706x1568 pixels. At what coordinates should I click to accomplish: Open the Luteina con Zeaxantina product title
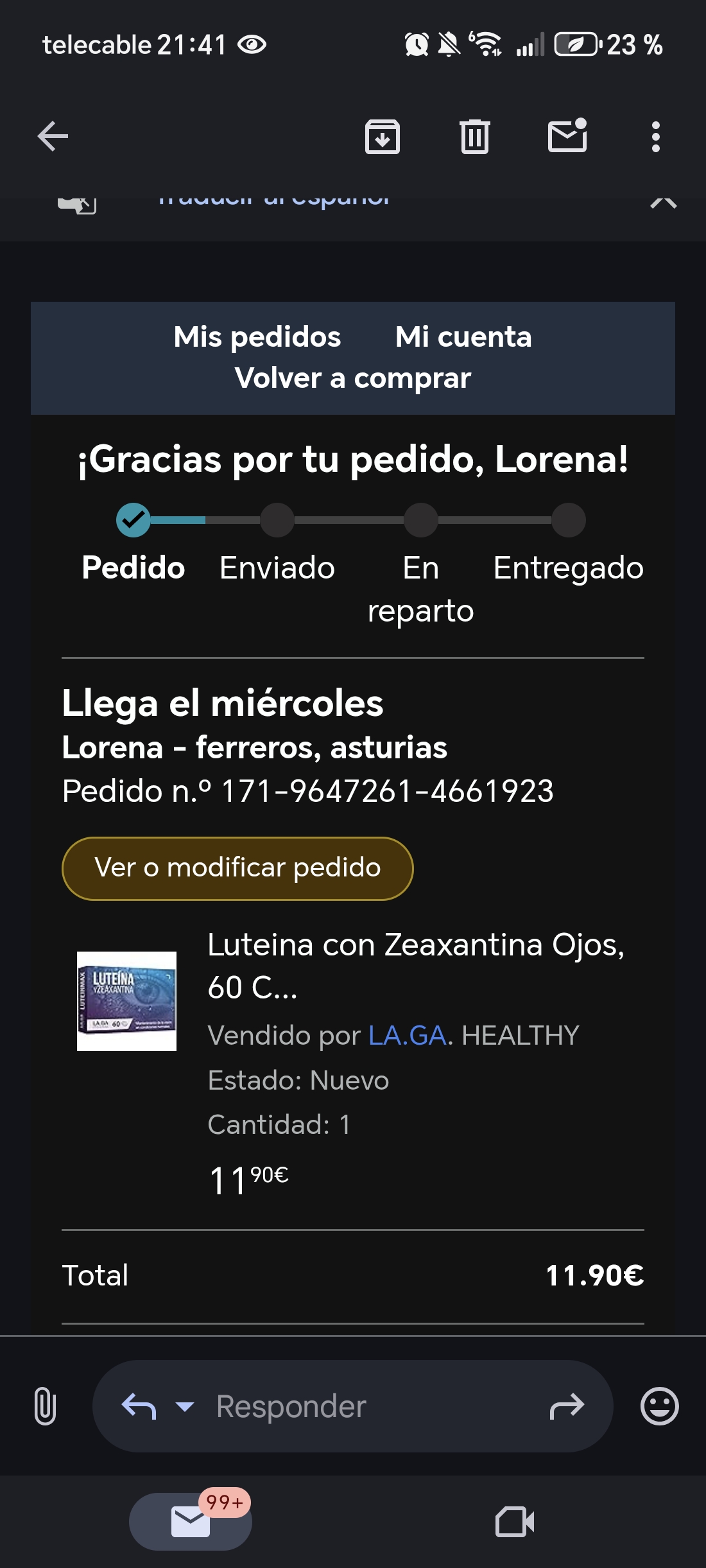pyautogui.click(x=415, y=965)
